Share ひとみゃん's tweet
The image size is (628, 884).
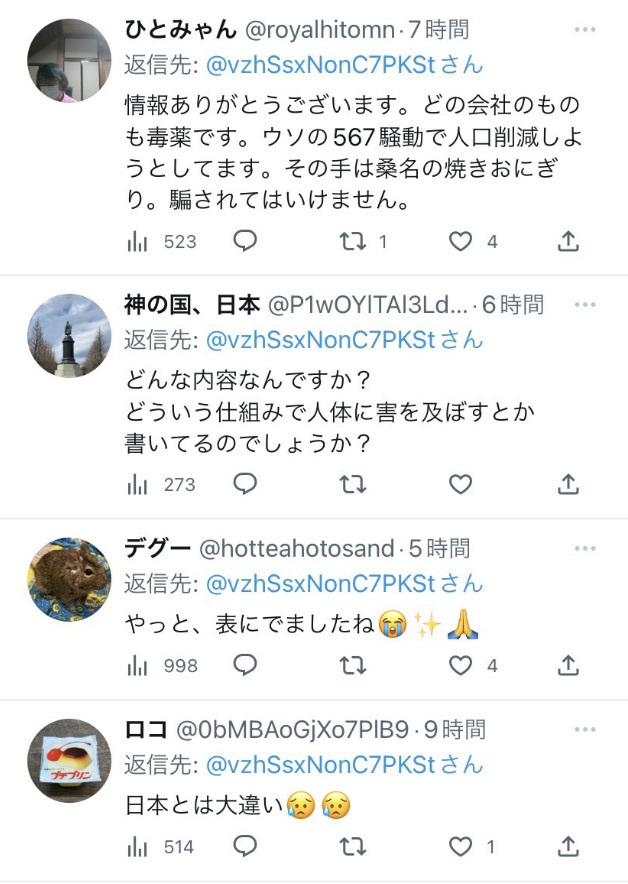pos(568,241)
